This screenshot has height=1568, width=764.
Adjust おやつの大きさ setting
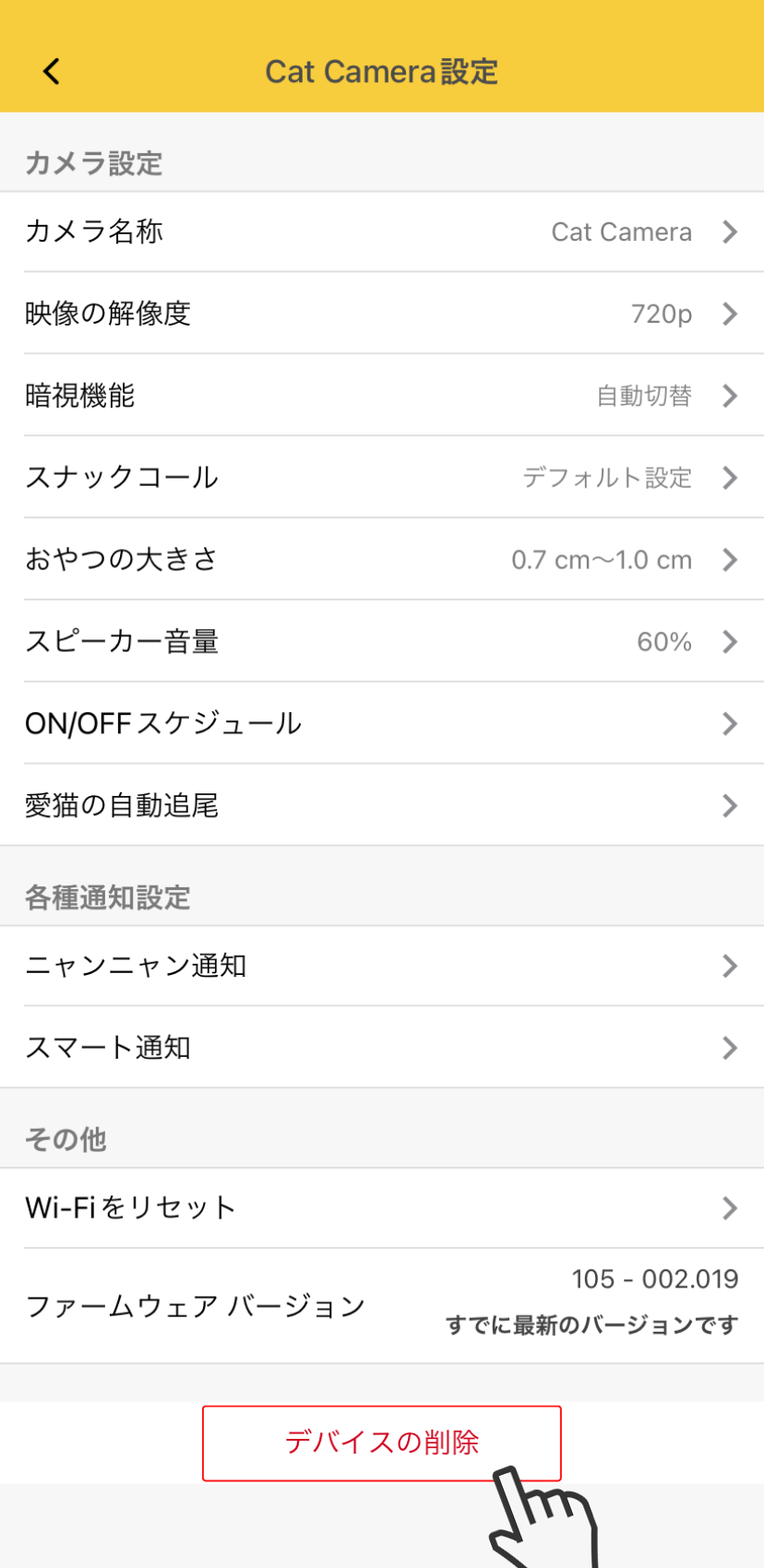(381, 560)
